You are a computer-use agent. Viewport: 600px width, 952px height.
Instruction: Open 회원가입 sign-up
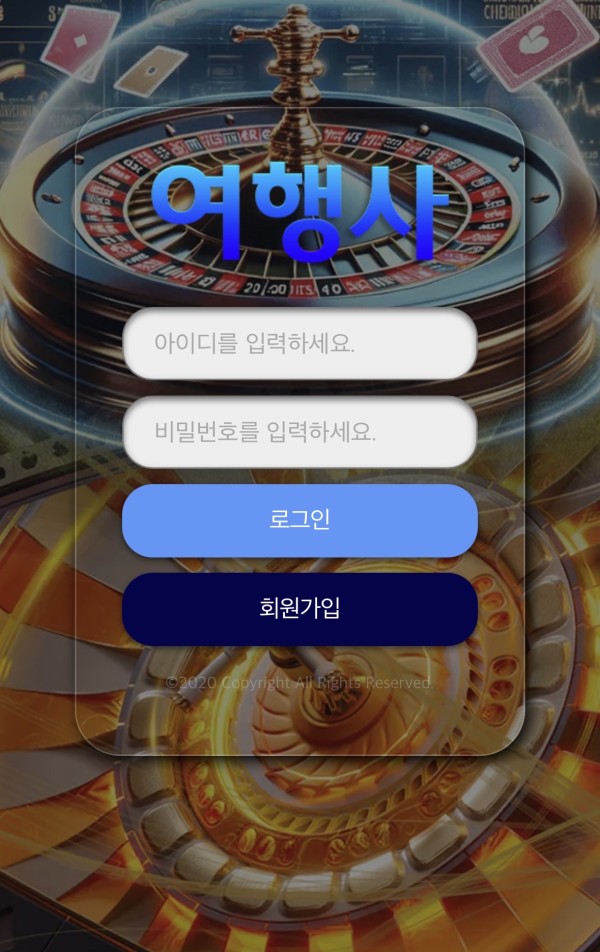[299, 608]
